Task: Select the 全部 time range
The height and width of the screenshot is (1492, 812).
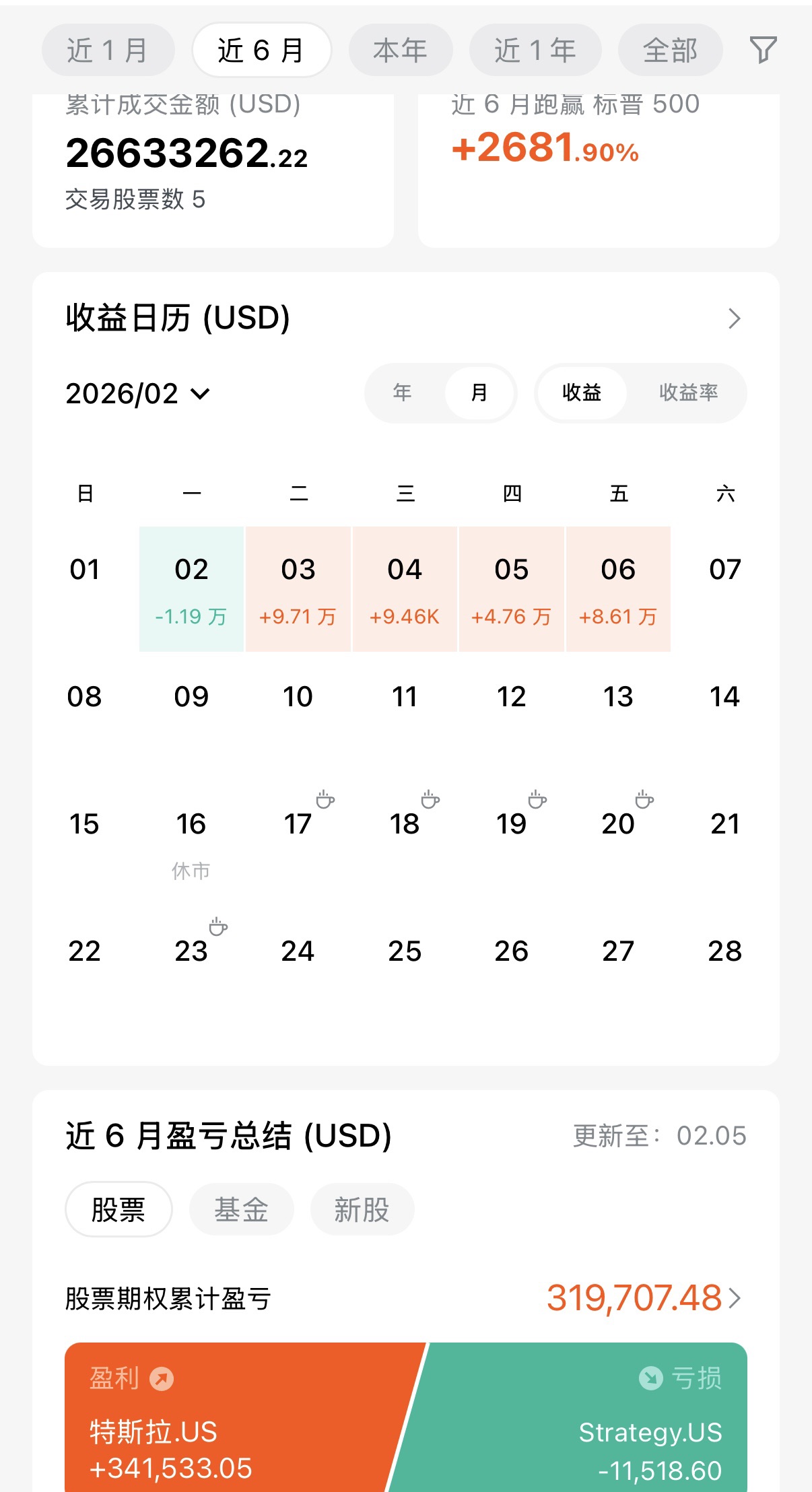Action: coord(670,50)
